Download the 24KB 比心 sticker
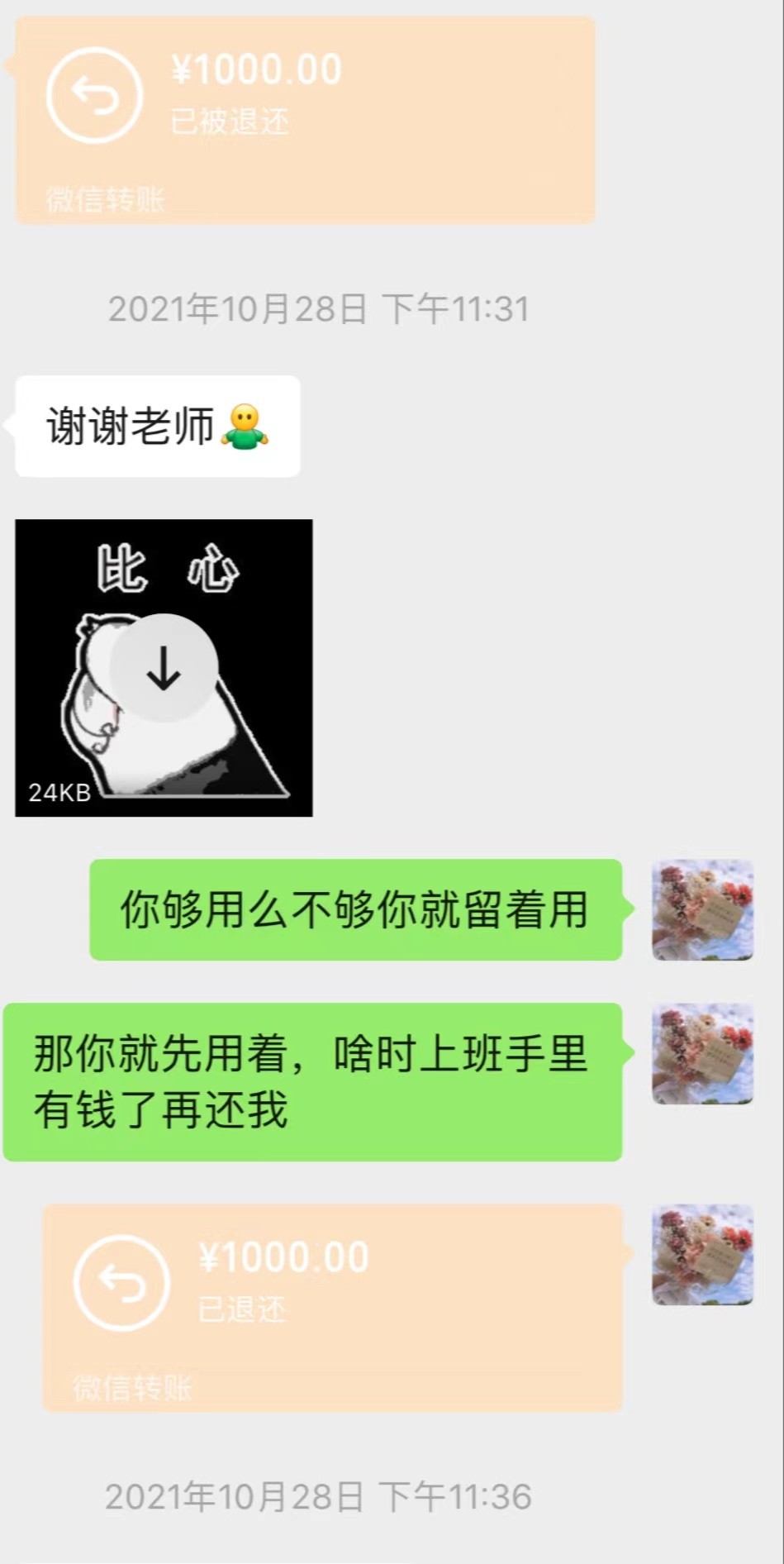 click(x=164, y=668)
